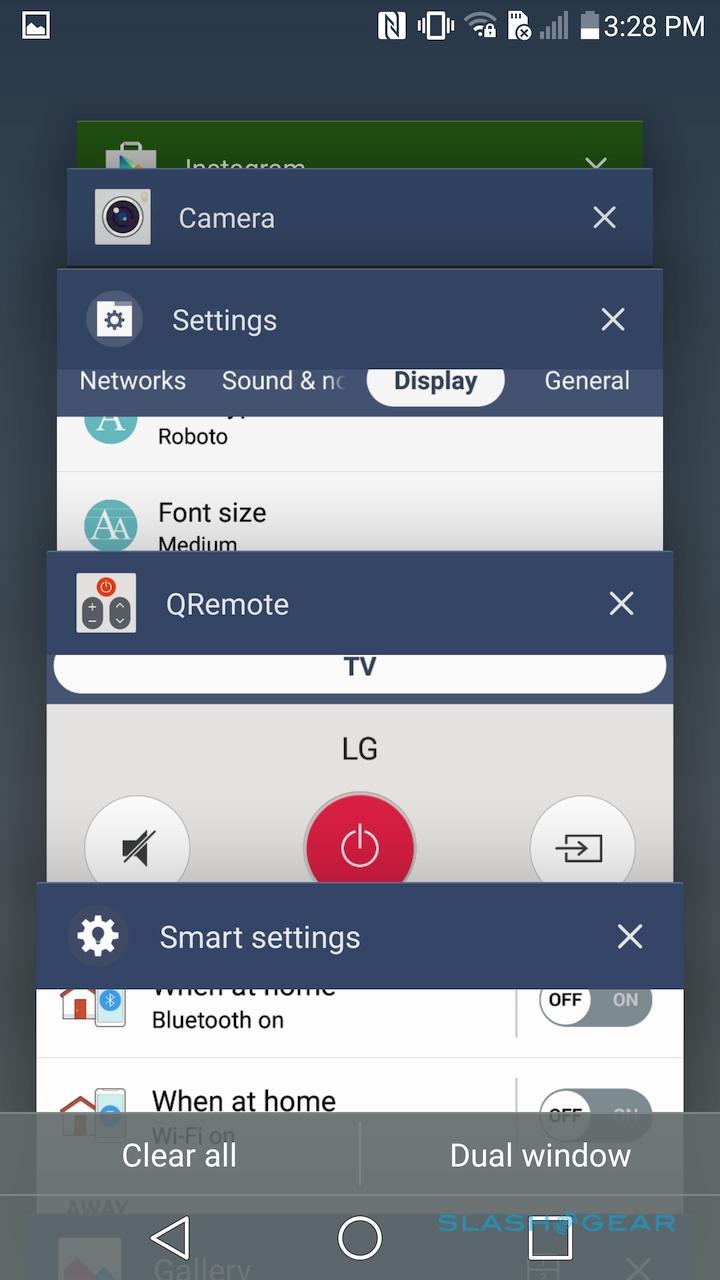Close the Camera app card
The image size is (720, 1280).
pyautogui.click(x=604, y=218)
